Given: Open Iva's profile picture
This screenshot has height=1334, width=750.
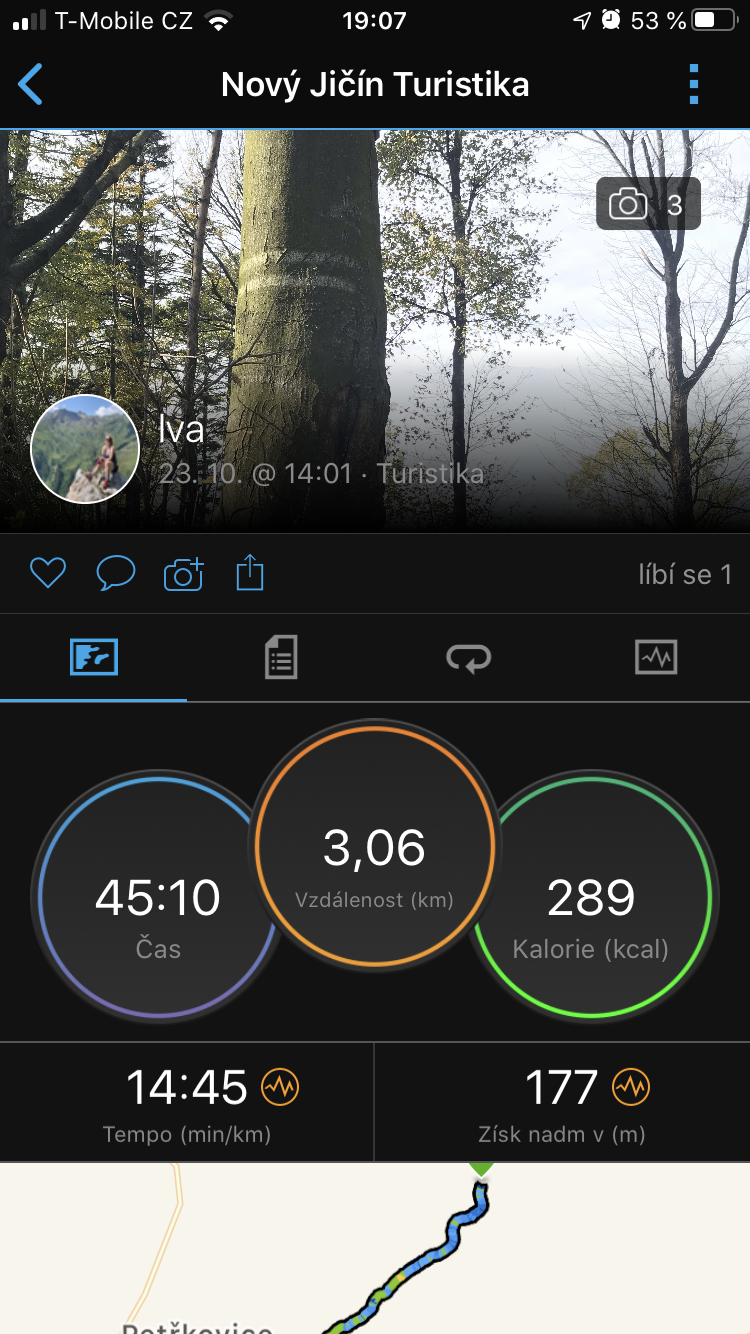Looking at the screenshot, I should [85, 449].
